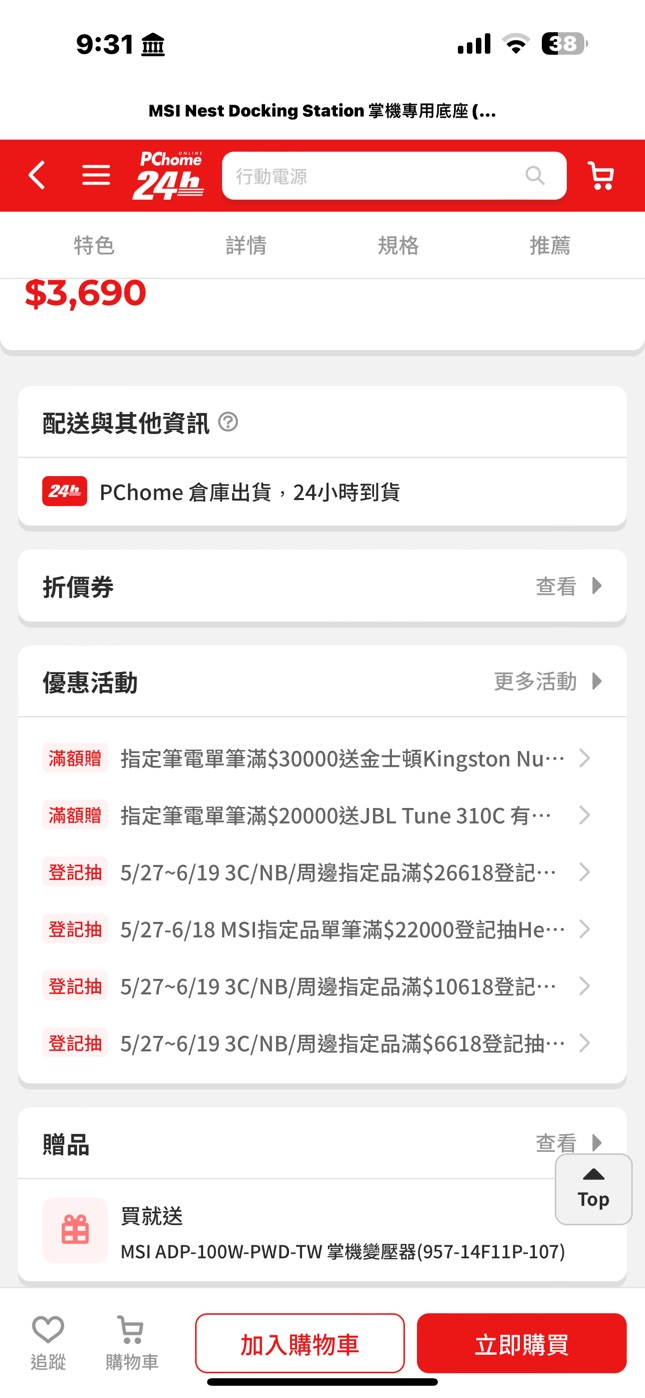
Task: Open the cart icon in header
Action: [601, 176]
